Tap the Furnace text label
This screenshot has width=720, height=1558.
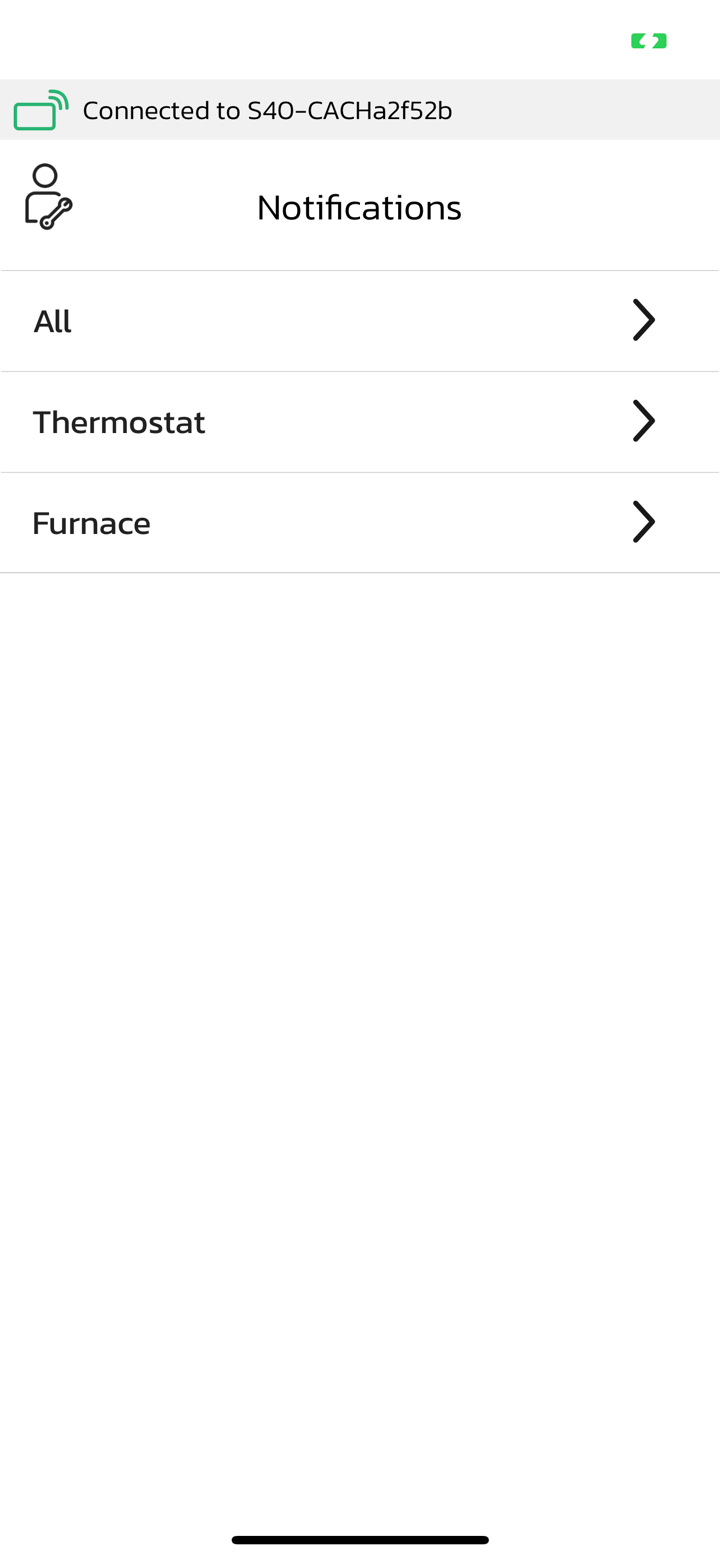point(91,521)
